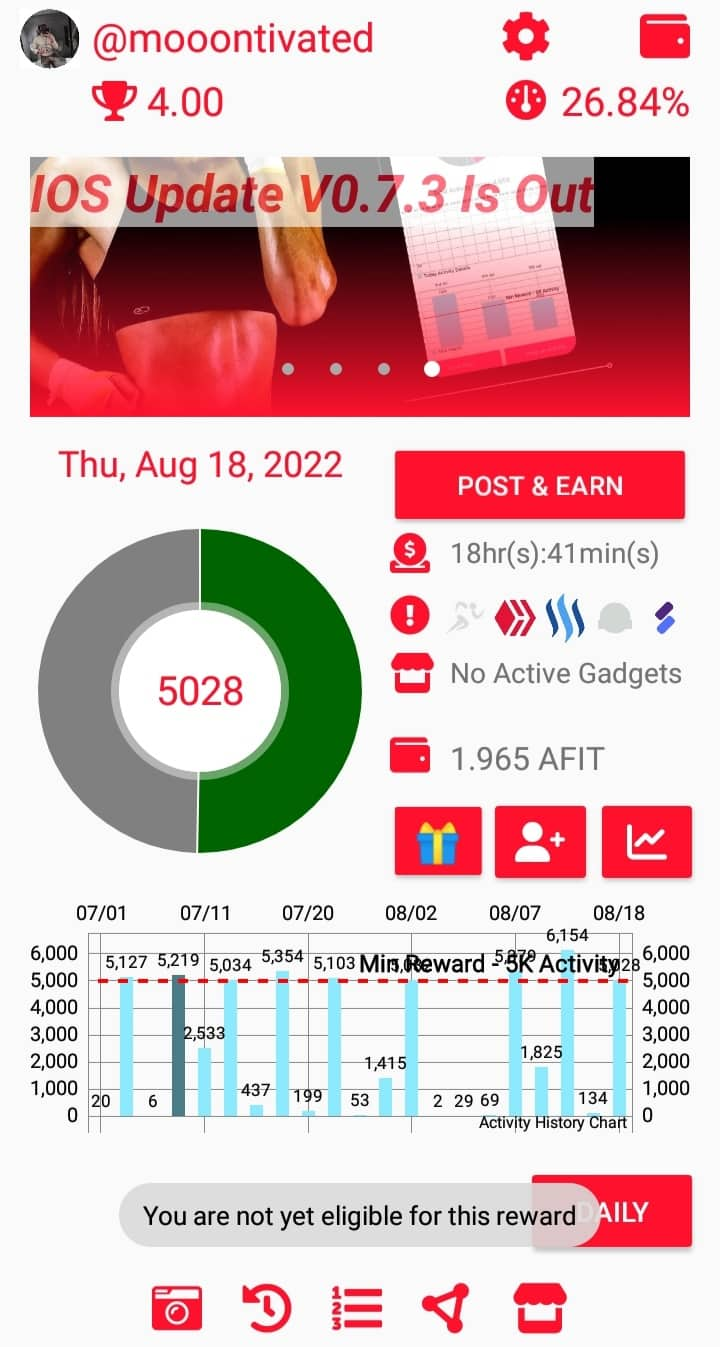Tap the add friend button
720x1347 pixels.
(x=539, y=841)
